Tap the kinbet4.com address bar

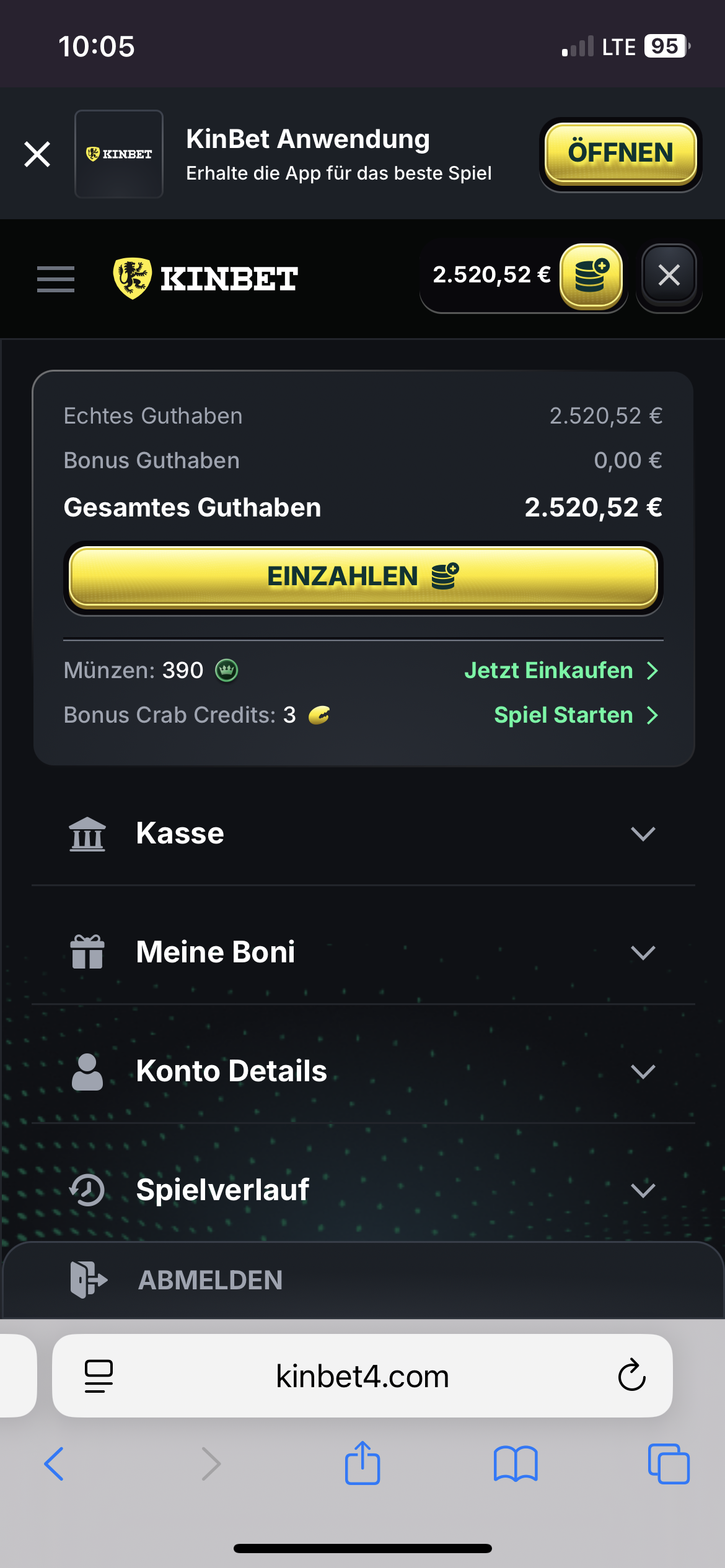point(362,1376)
